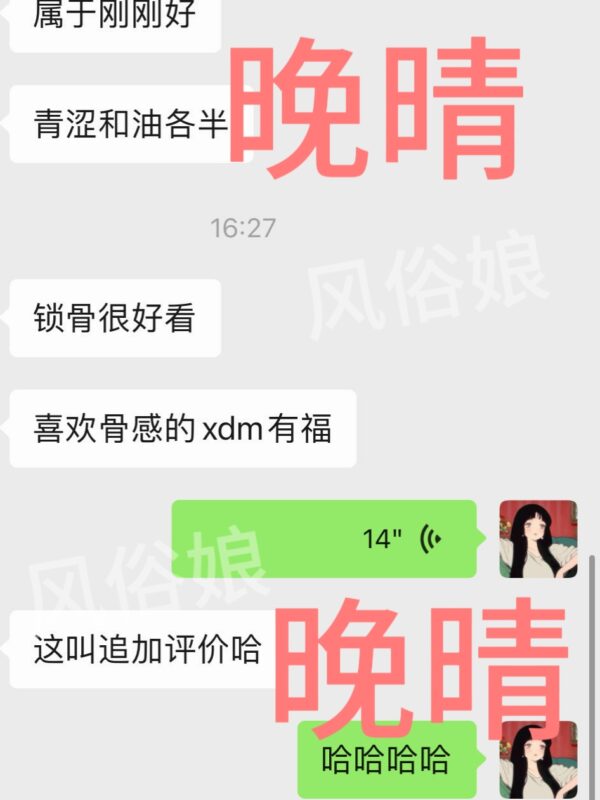The height and width of the screenshot is (800, 600).
Task: Open the avatar beside the 哈哈哈哈 message
Action: [x=538, y=760]
